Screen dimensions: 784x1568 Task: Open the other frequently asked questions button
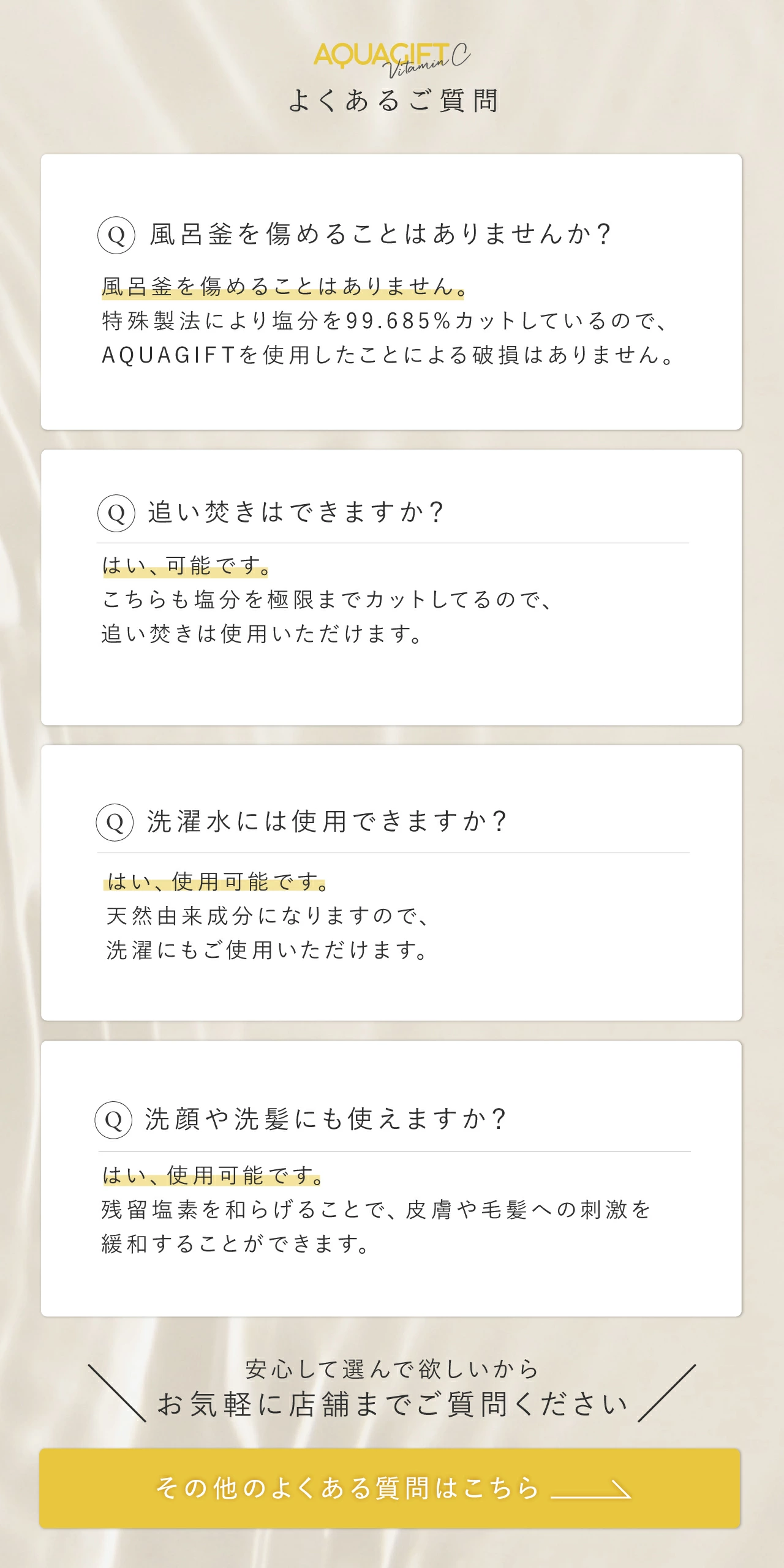pyautogui.click(x=390, y=1488)
